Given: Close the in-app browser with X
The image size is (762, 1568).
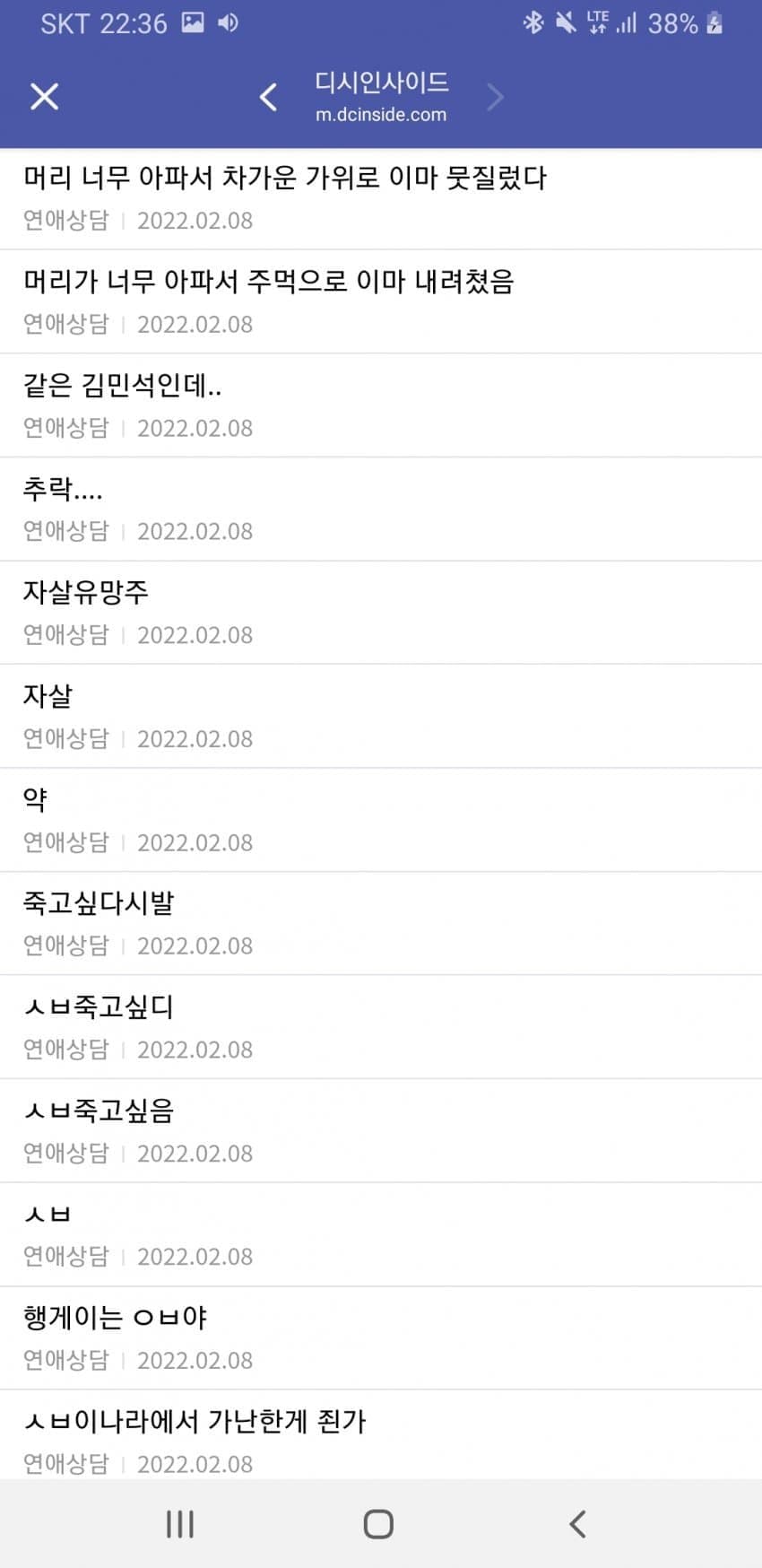Looking at the screenshot, I should tap(44, 96).
